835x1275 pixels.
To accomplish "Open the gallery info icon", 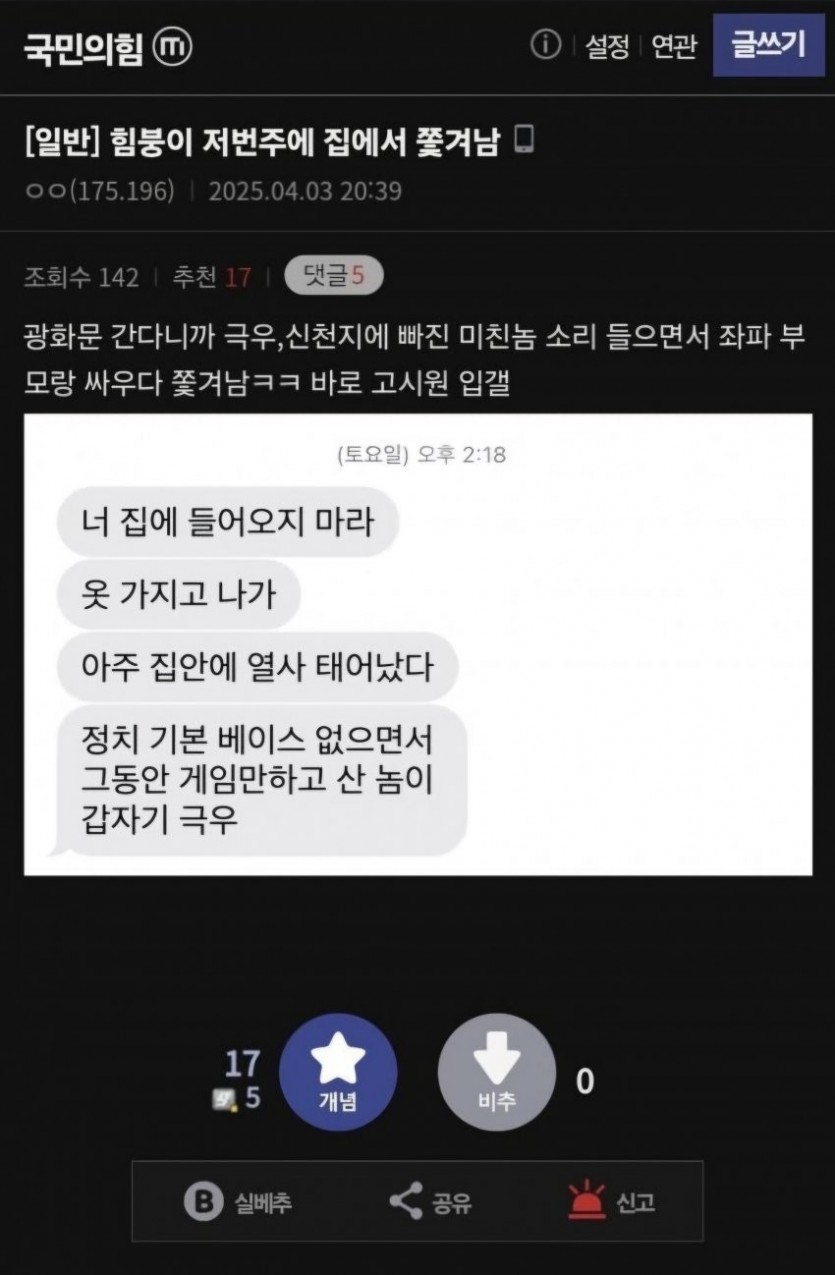I will point(545,46).
